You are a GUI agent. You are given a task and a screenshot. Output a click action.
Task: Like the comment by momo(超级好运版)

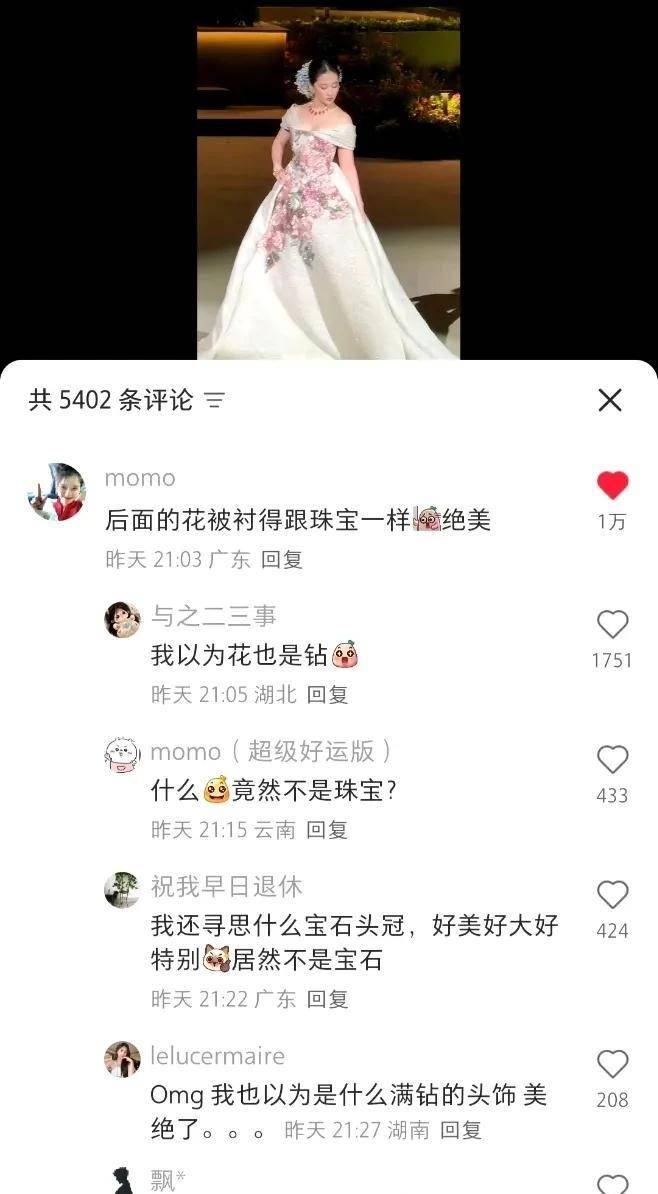pyautogui.click(x=612, y=760)
